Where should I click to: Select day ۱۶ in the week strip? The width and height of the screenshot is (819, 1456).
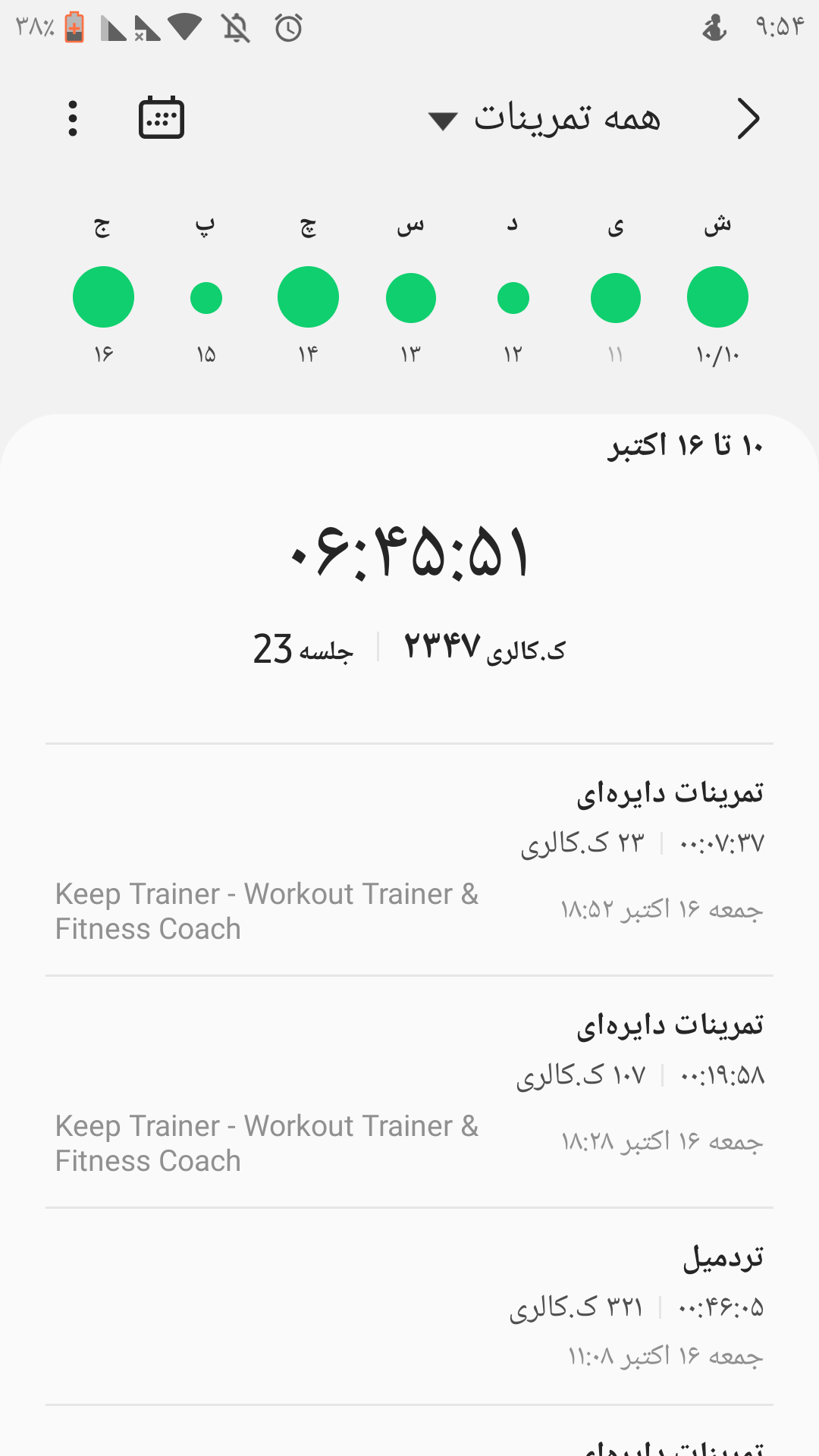tap(103, 297)
